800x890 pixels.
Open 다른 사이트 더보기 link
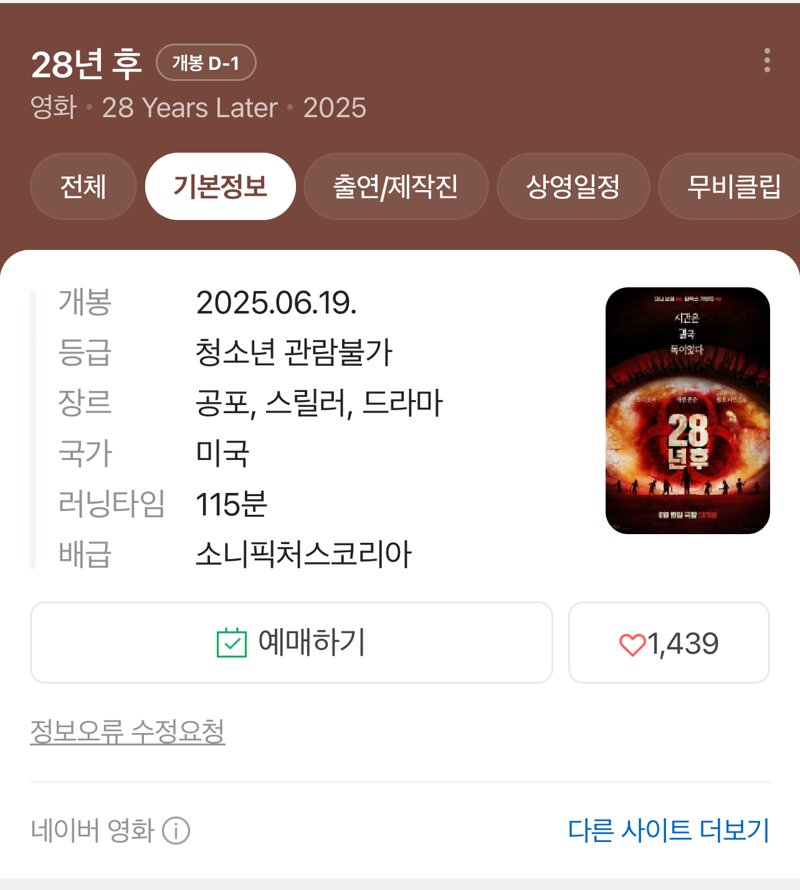(668, 830)
